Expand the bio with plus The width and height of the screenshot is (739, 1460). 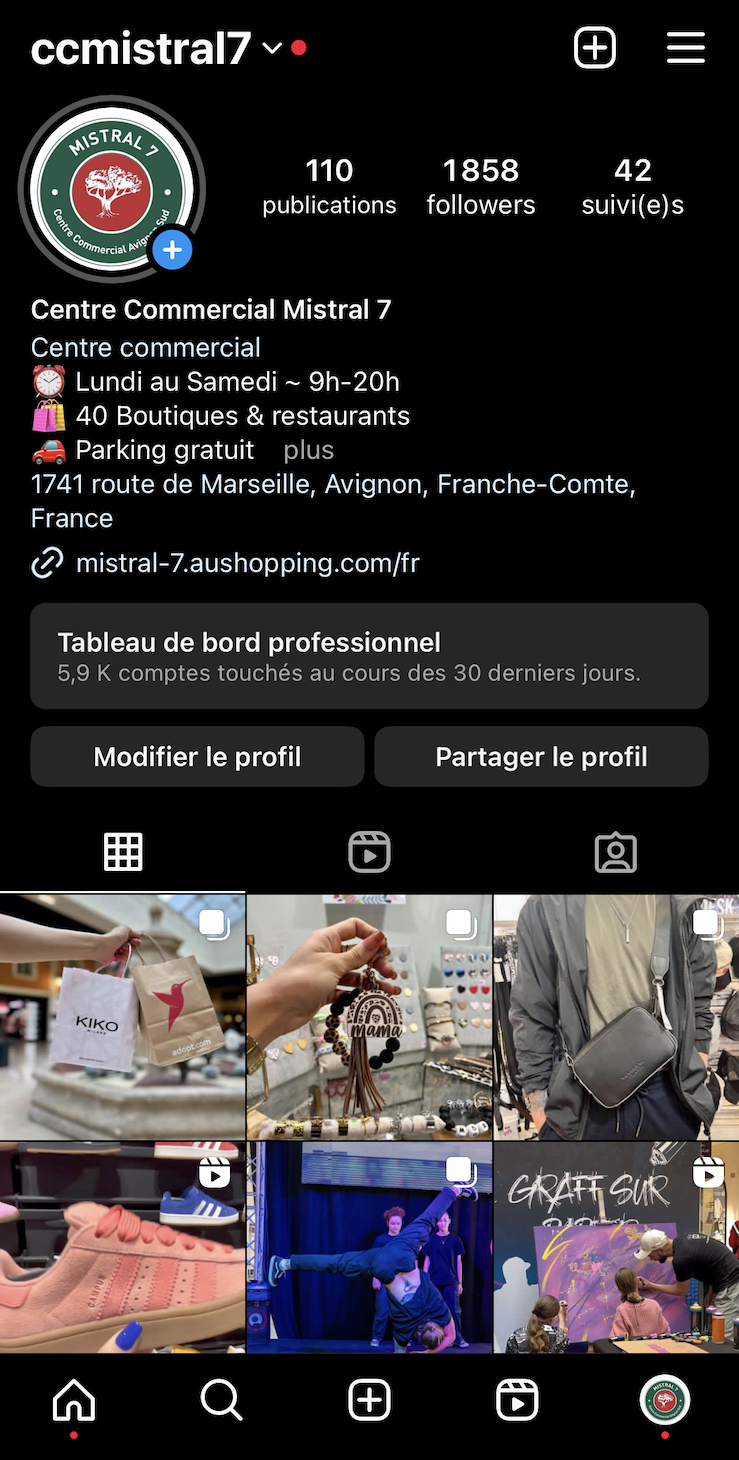coord(308,450)
